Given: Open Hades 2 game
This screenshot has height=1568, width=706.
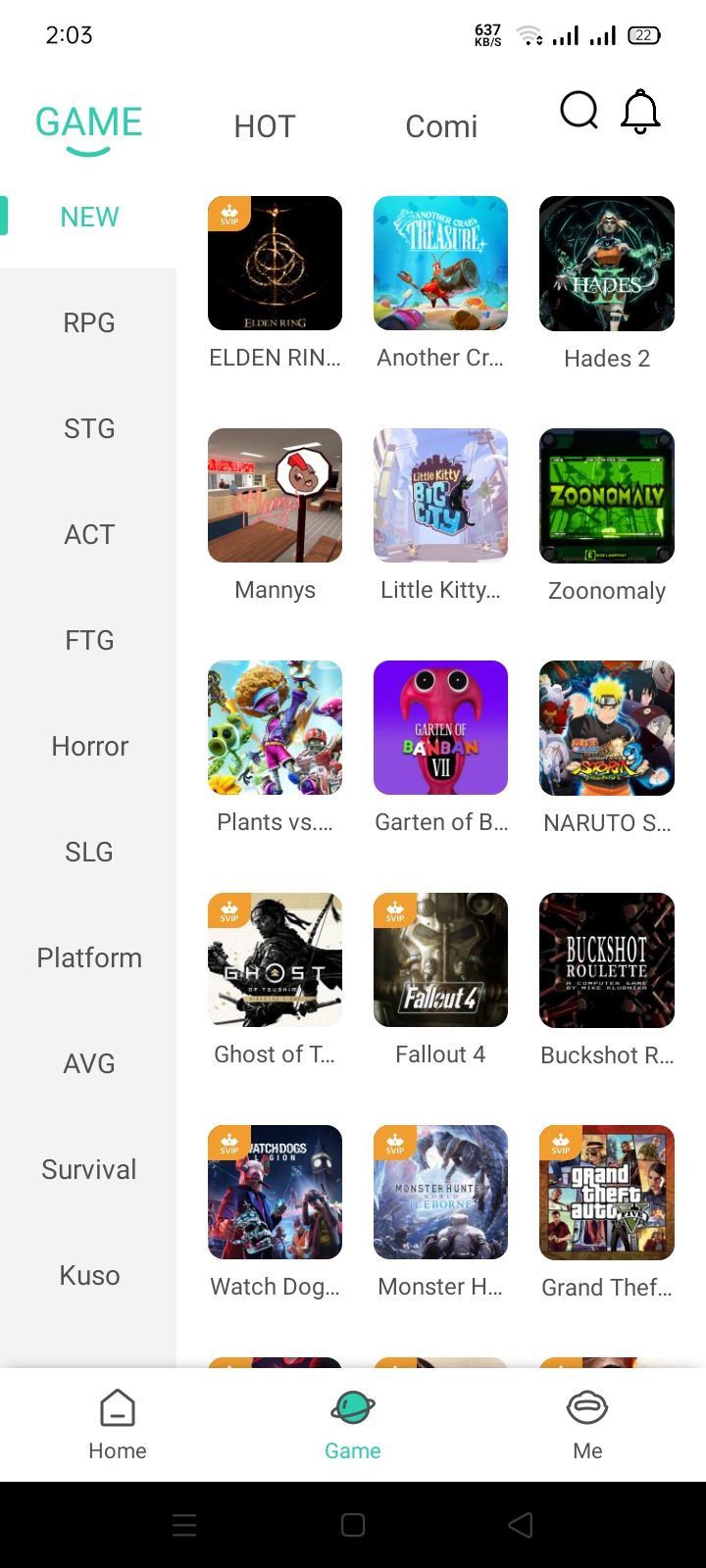Looking at the screenshot, I should coord(607,264).
